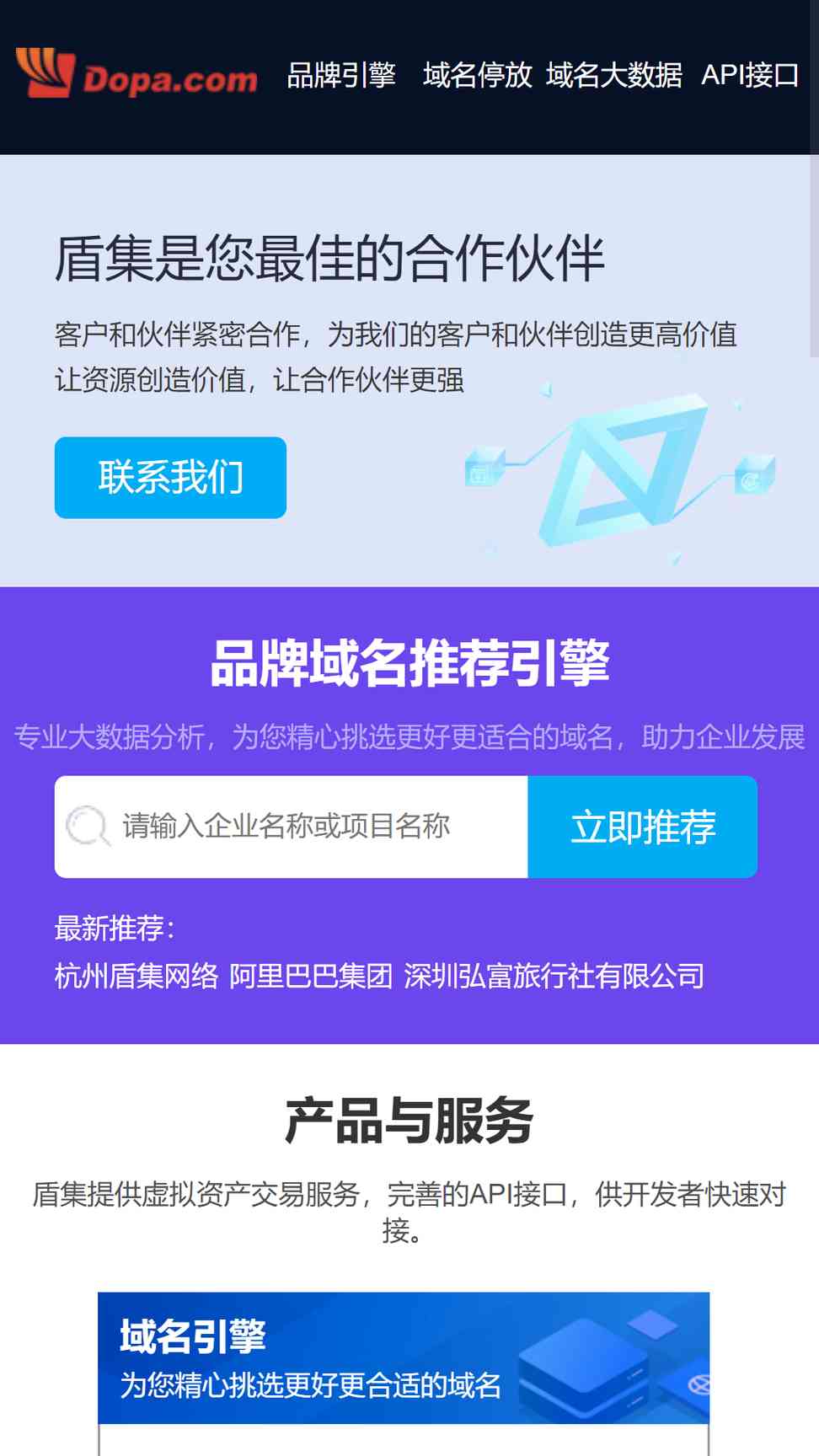Screen dimensions: 819x1456
Task: Tap the 立即推荐 button
Action: point(642,826)
